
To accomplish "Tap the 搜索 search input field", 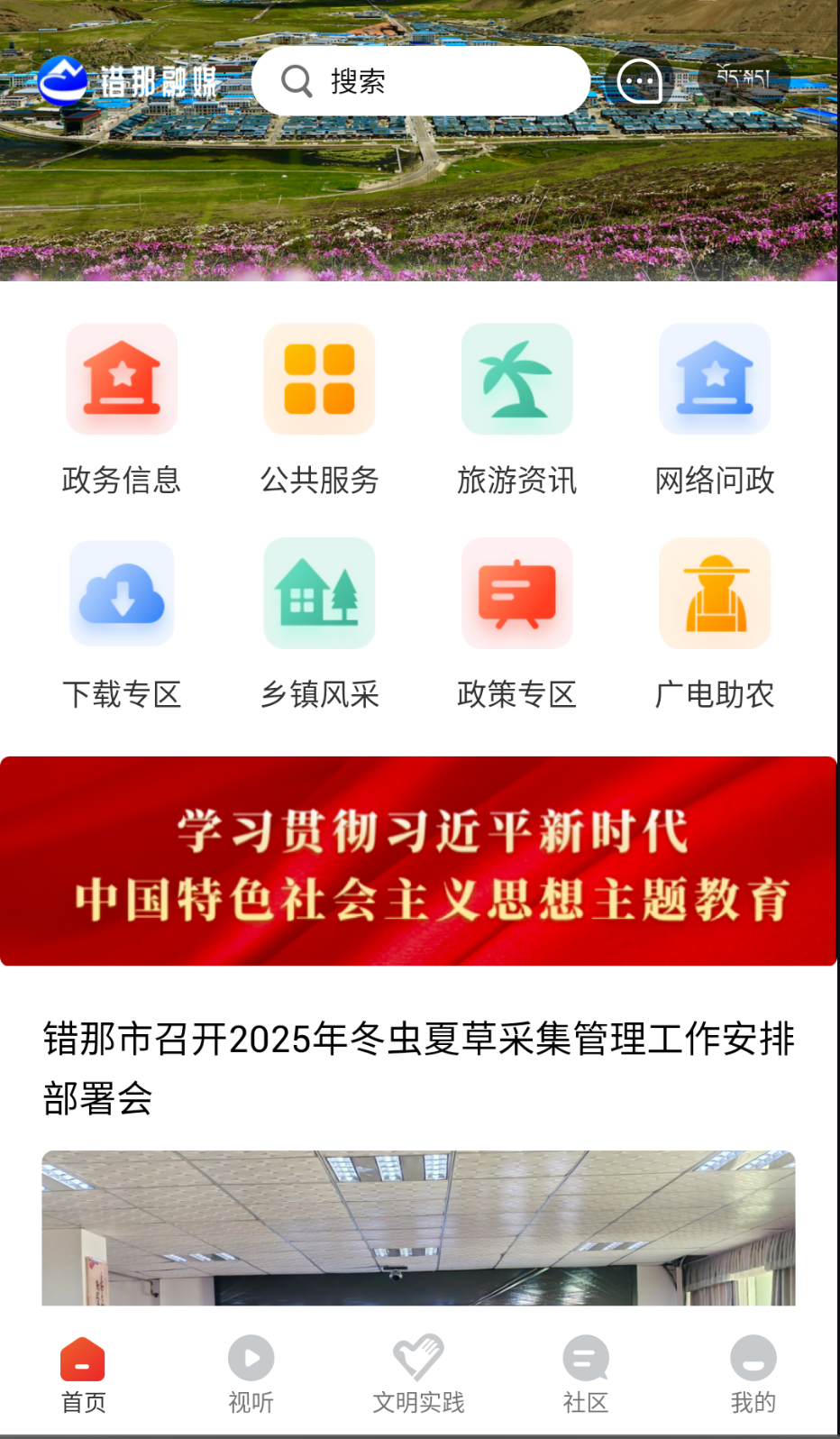I will coord(420,80).
